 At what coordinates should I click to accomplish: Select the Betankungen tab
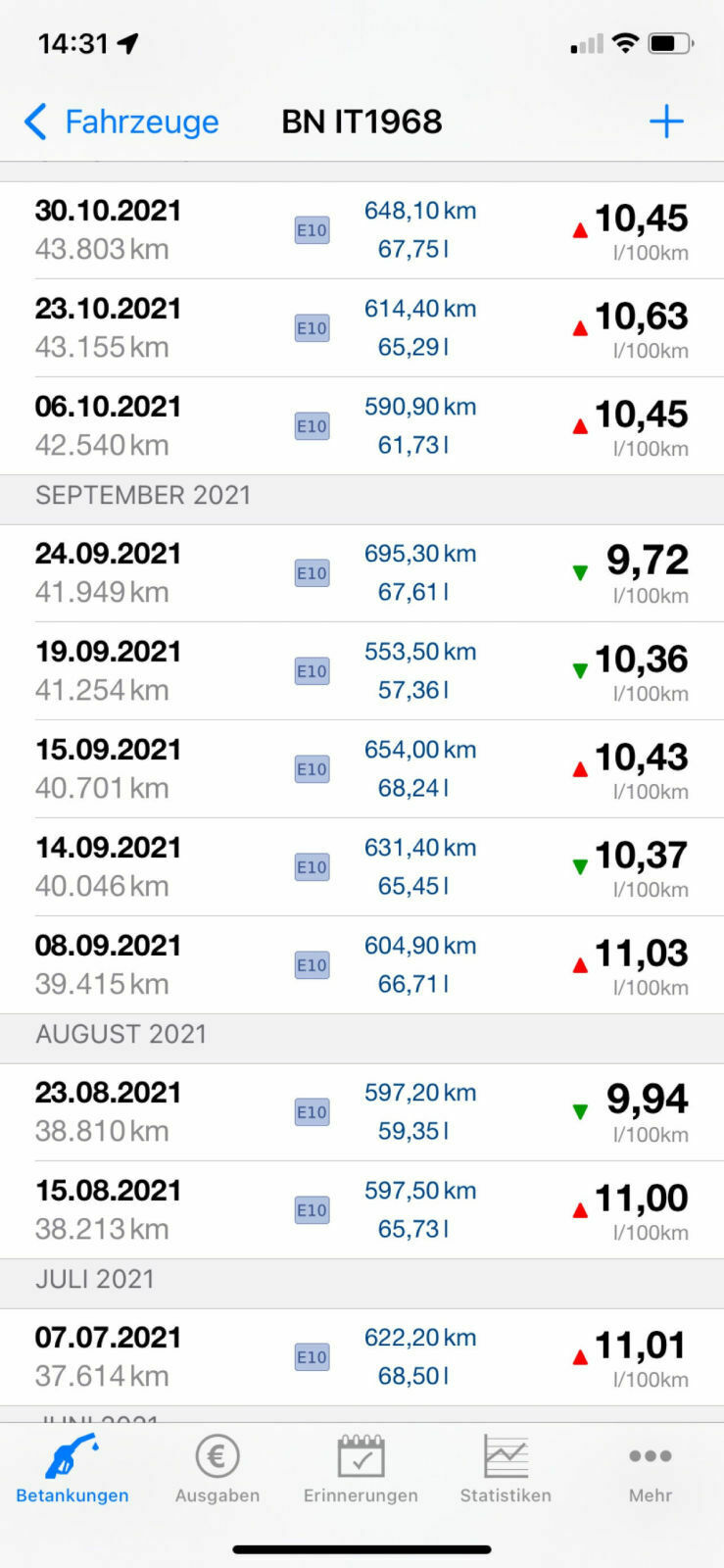point(72,1469)
